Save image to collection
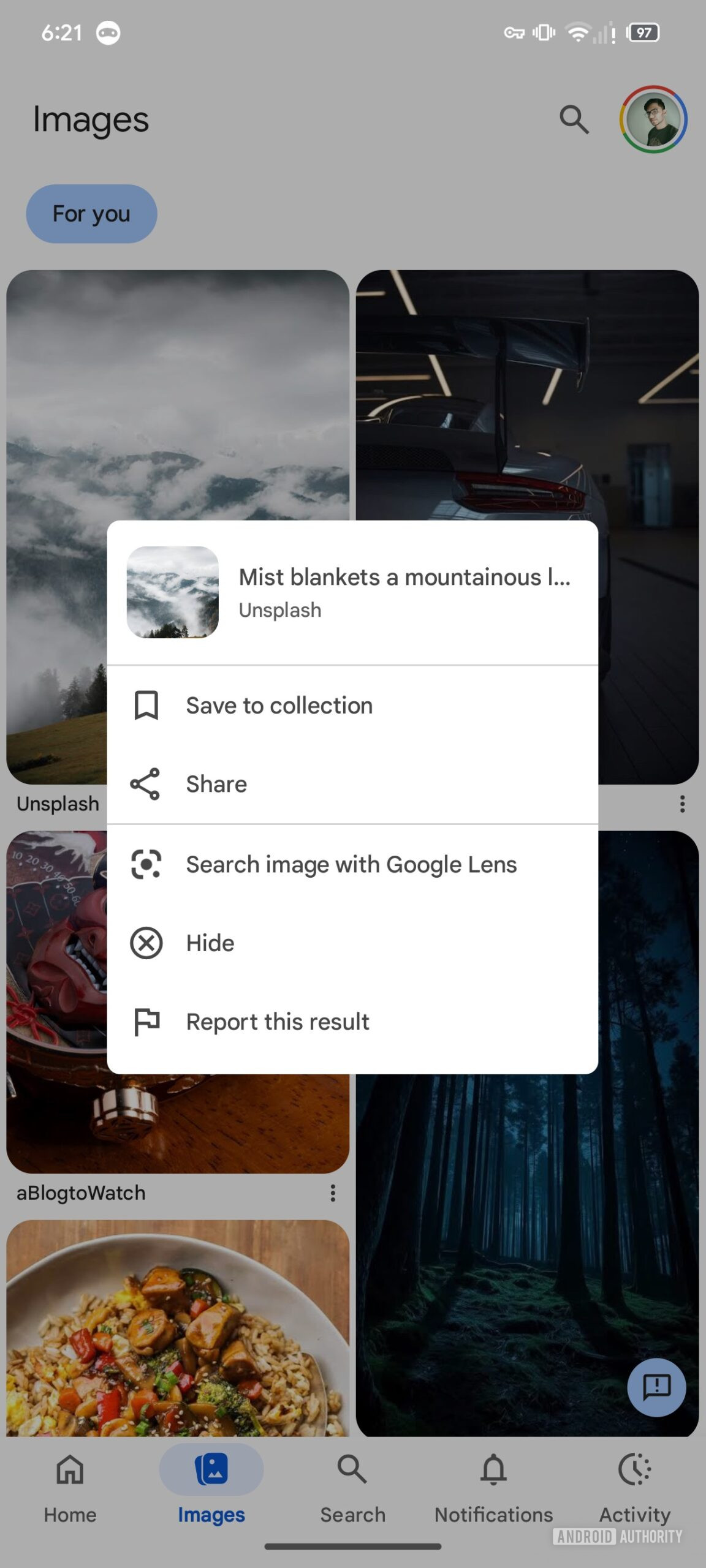Image resolution: width=706 pixels, height=1568 pixels. (279, 706)
